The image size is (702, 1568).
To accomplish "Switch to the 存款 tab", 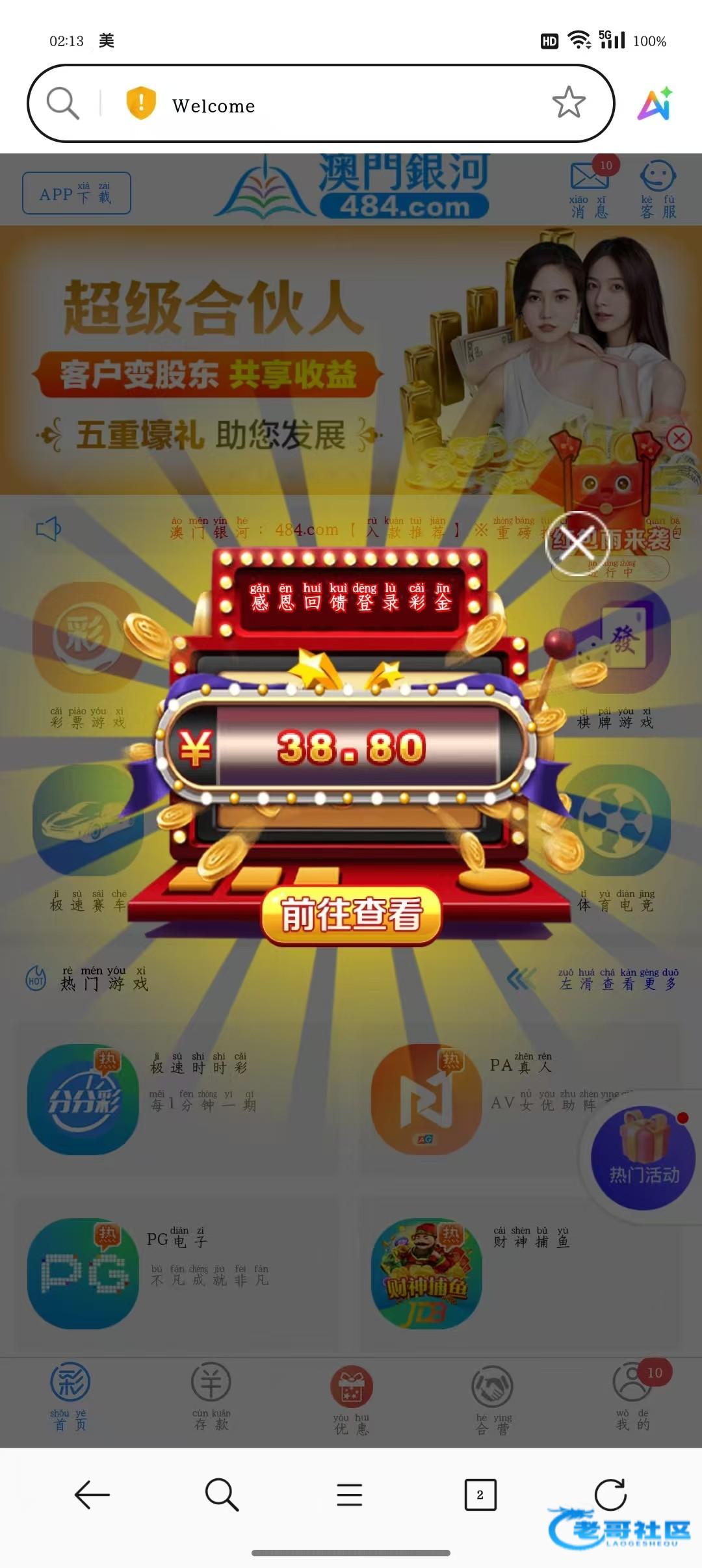I will [x=211, y=1394].
